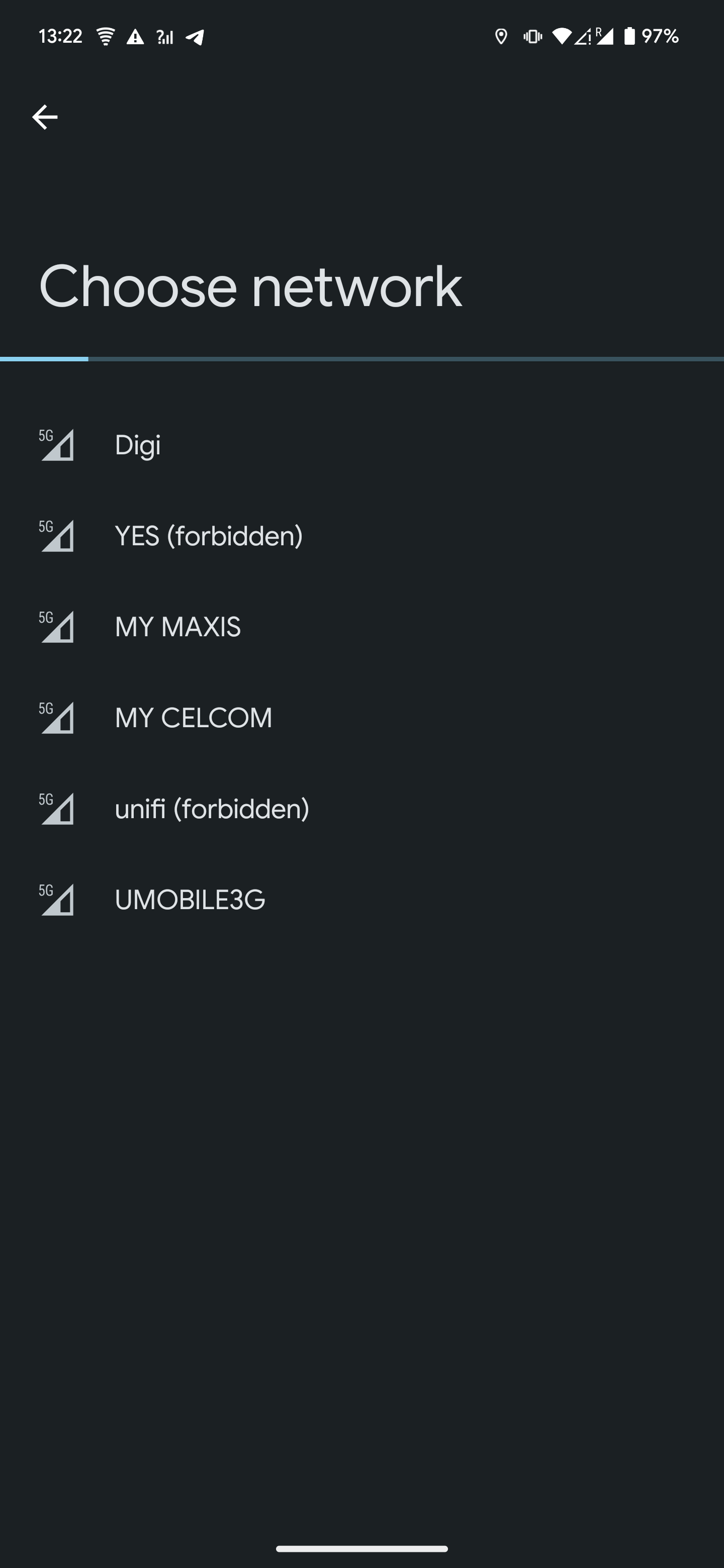Connect to MY MAXIS network
The width and height of the screenshot is (724, 1568).
(x=361, y=627)
